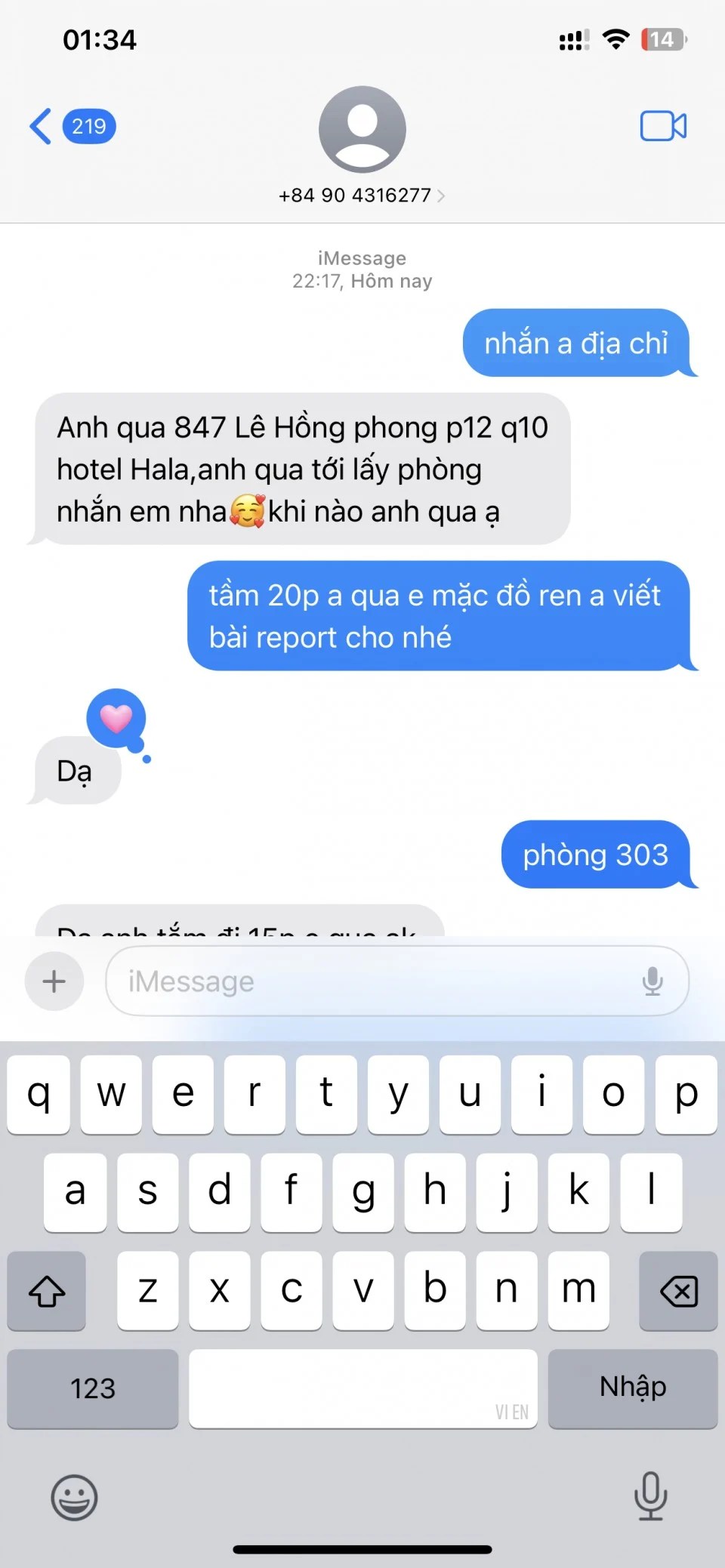Viewport: 725px width, 1568px height.
Task: Open the heart reaction on "Dạ"
Action: coord(116,718)
